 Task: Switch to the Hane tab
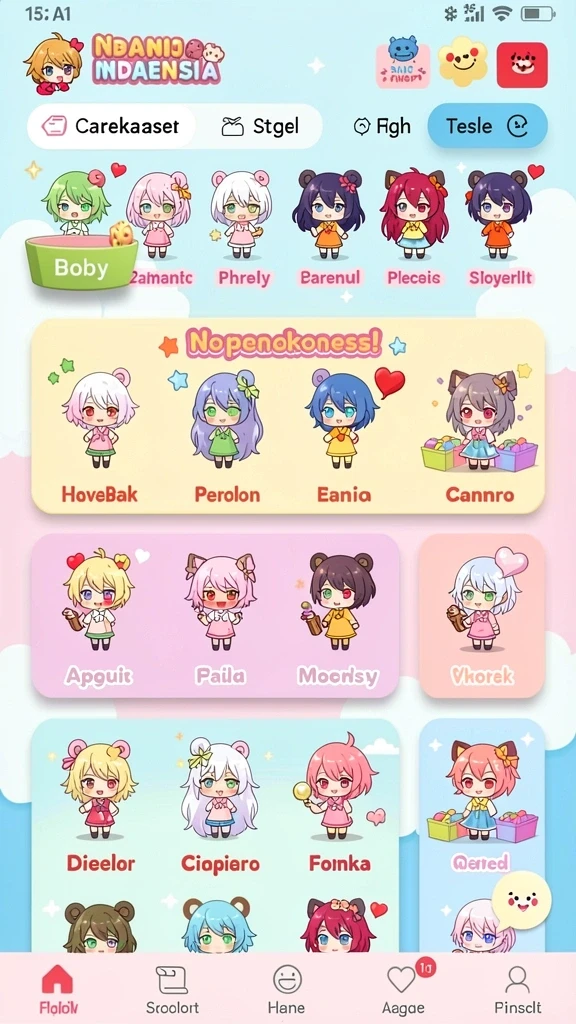pos(287,990)
